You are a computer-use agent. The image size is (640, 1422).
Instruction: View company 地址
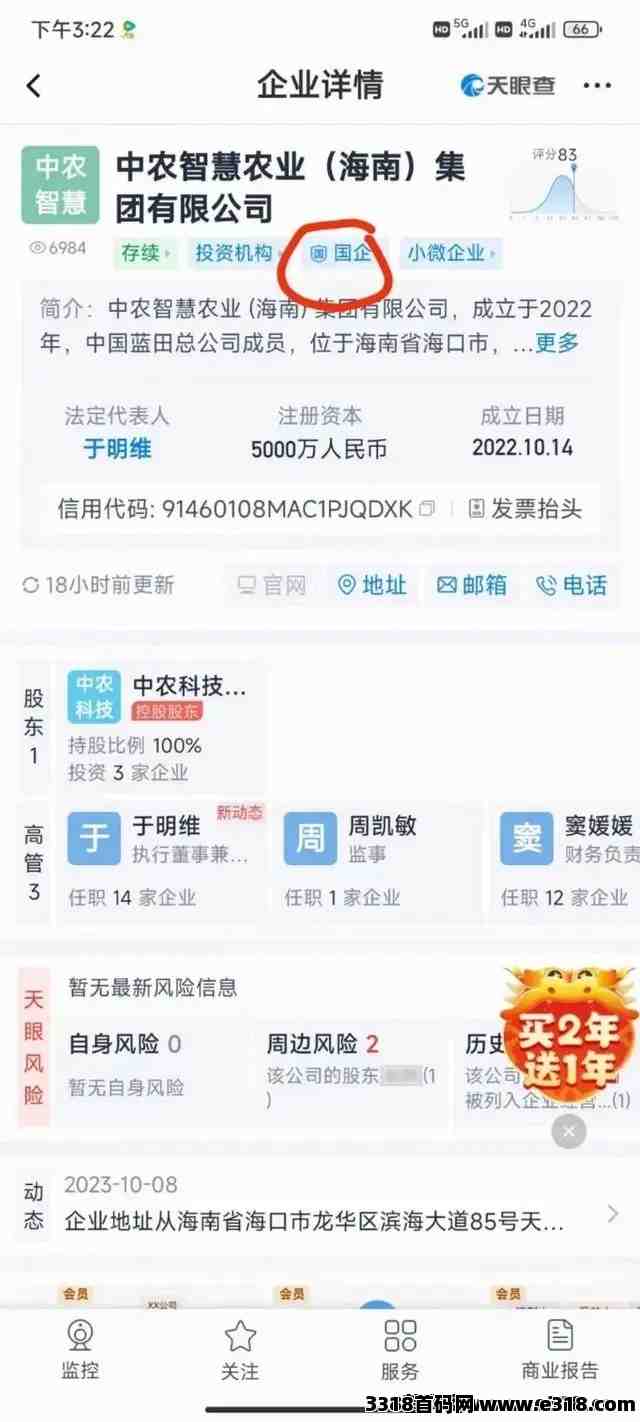[372, 585]
